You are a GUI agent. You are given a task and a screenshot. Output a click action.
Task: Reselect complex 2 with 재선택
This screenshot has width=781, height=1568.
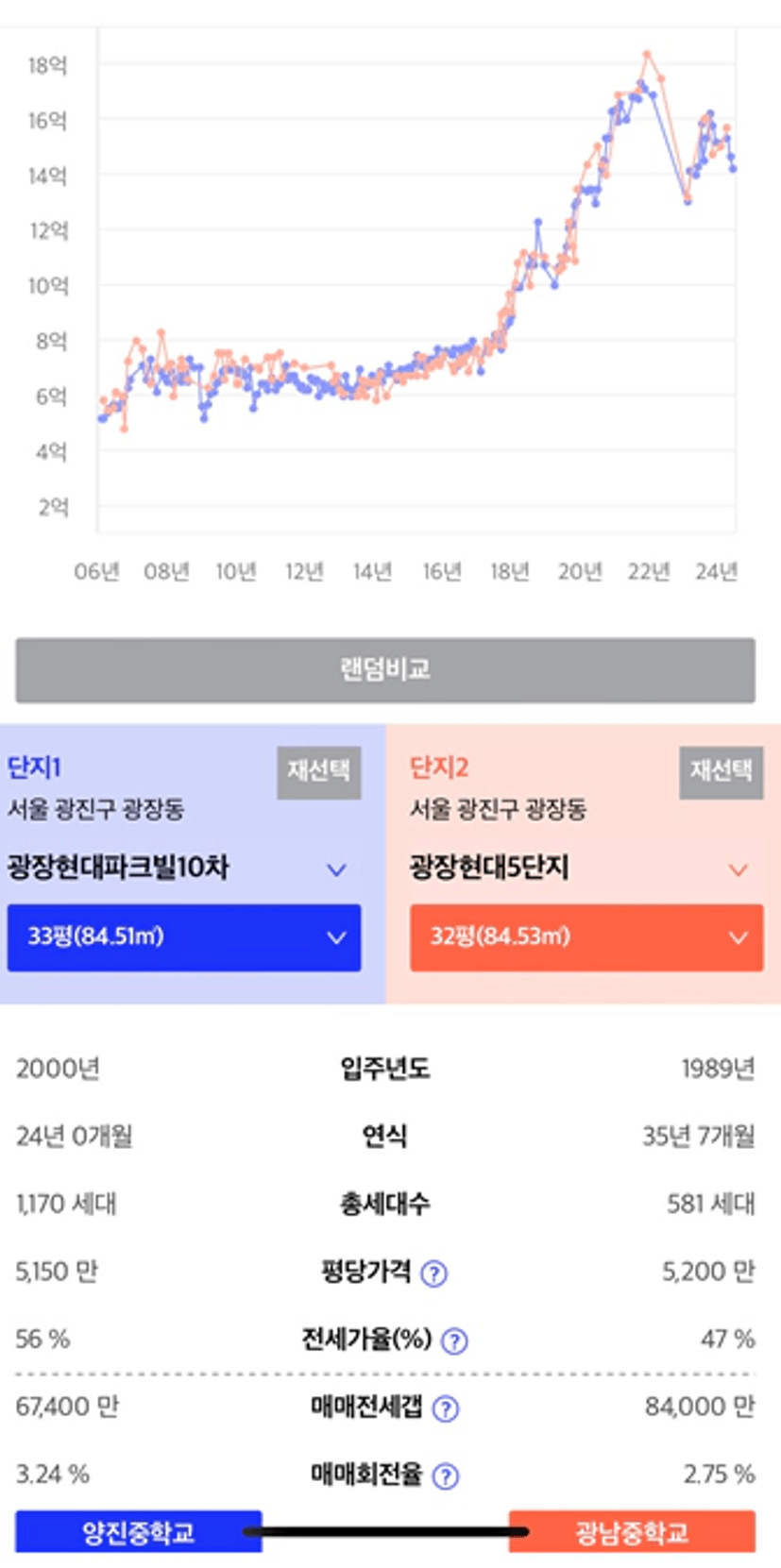[722, 772]
